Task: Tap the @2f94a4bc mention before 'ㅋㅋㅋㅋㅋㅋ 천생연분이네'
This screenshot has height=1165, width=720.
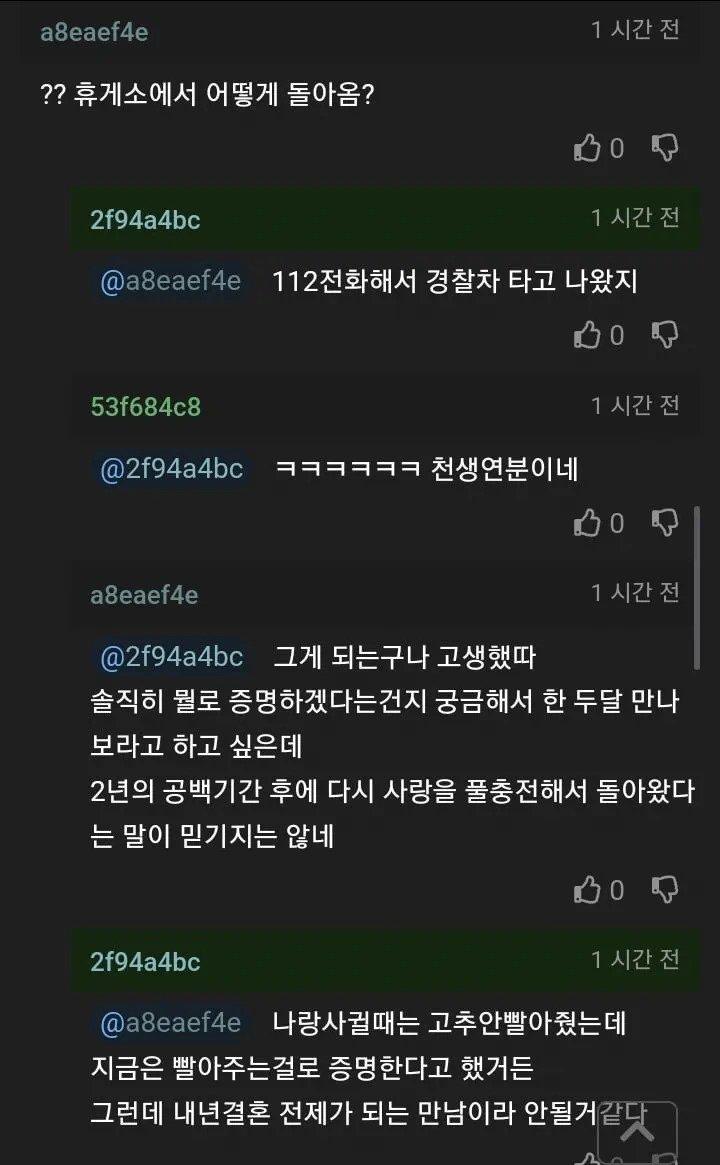Action: [171, 469]
